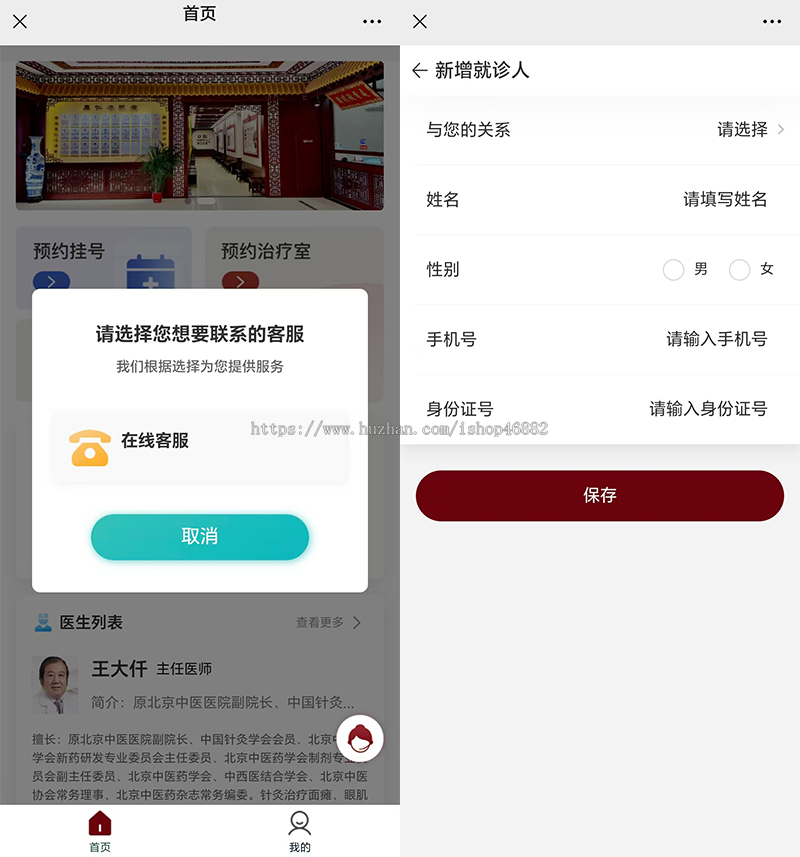Expand 查看更多 to see more doctors
This screenshot has width=800, height=857.
[x=322, y=621]
